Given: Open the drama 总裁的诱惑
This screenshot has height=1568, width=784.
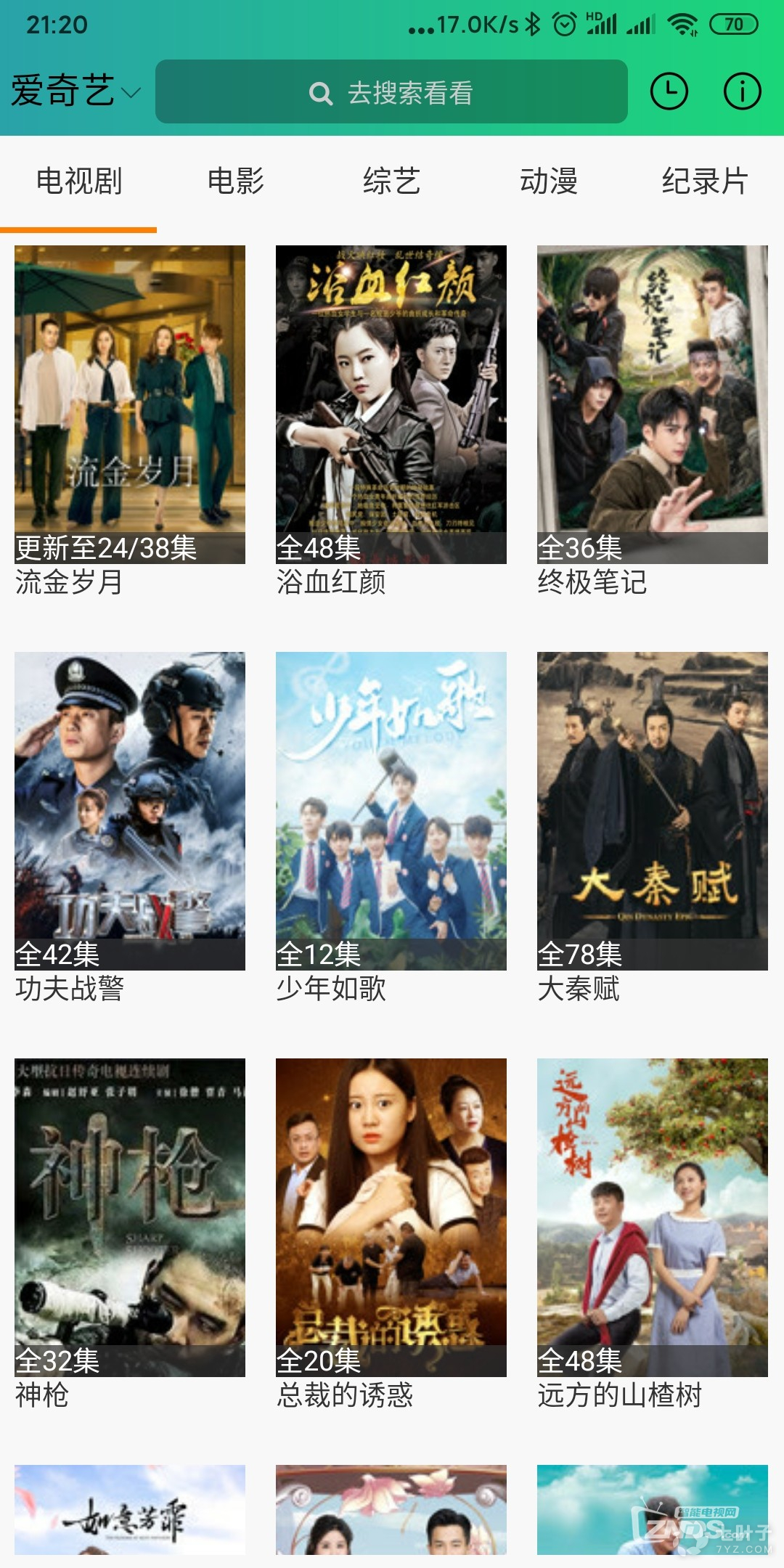Looking at the screenshot, I should (391, 1217).
